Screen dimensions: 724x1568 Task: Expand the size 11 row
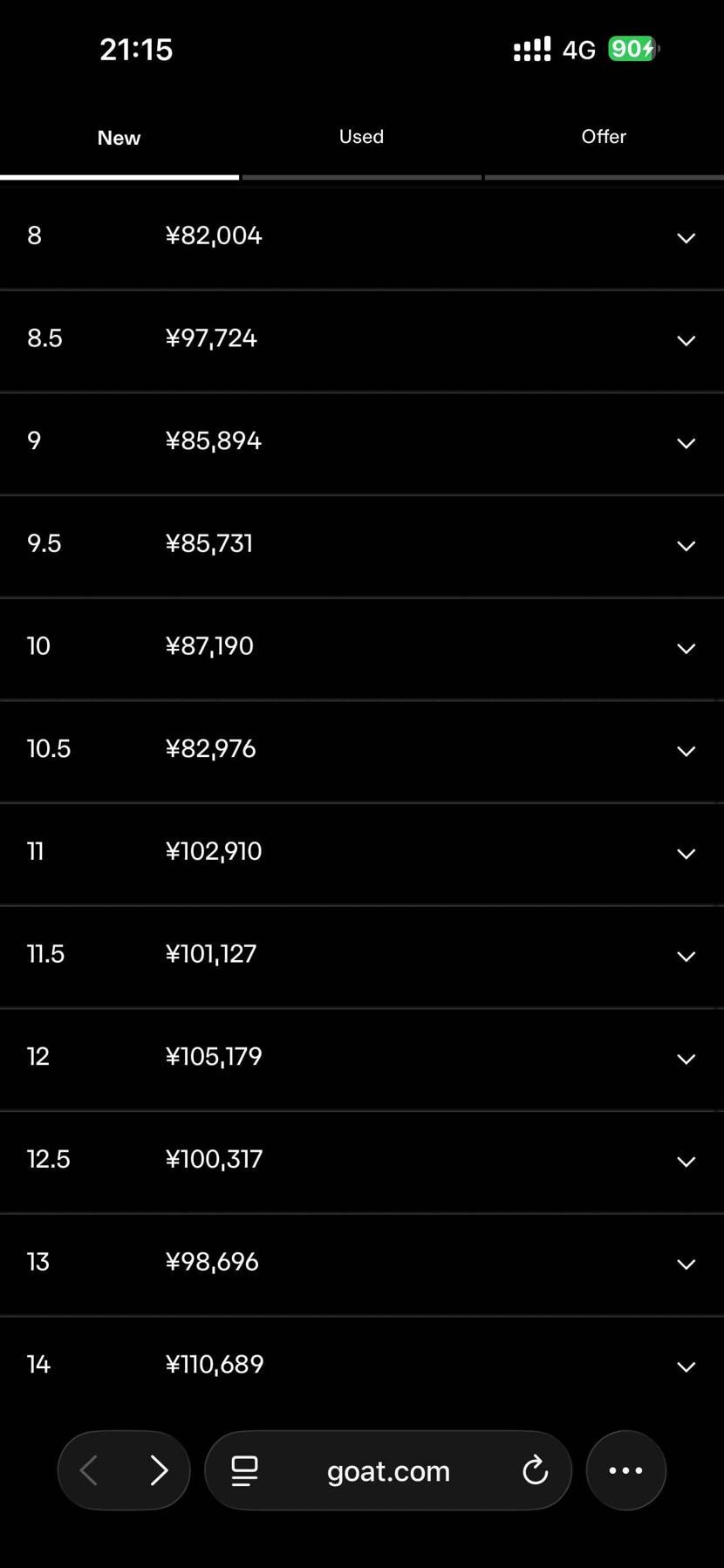(x=686, y=853)
